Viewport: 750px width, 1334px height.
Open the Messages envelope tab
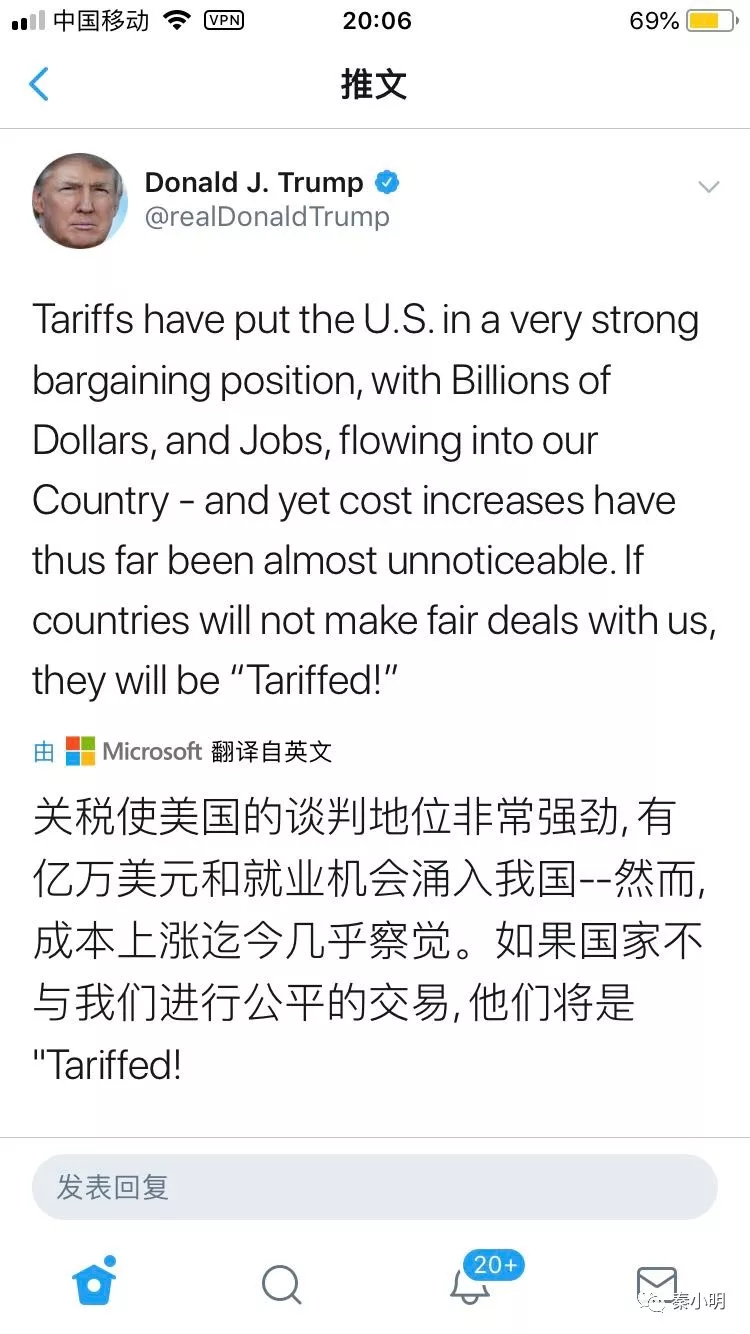click(657, 1284)
